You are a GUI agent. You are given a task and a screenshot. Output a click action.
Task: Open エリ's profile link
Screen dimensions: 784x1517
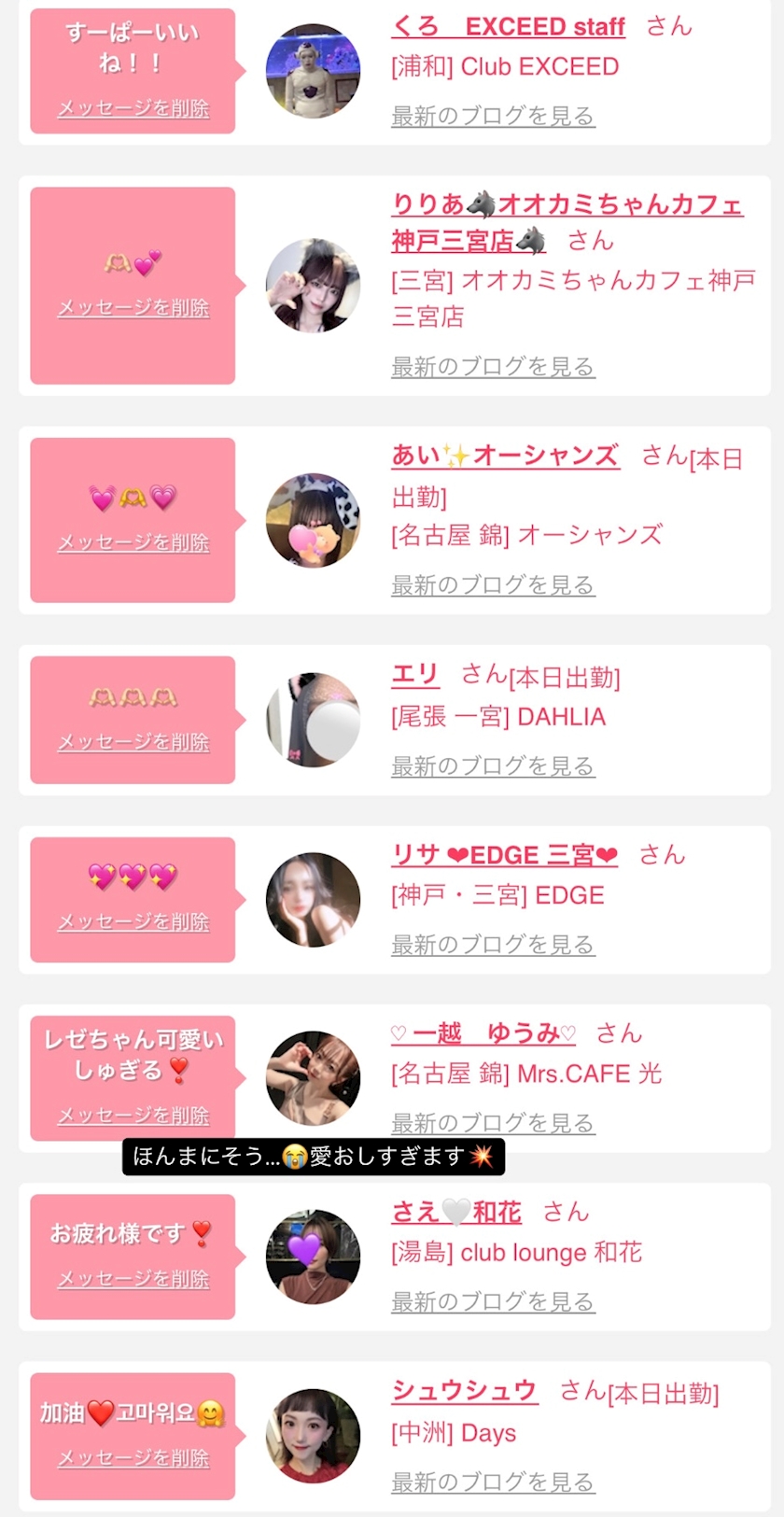[x=415, y=674]
